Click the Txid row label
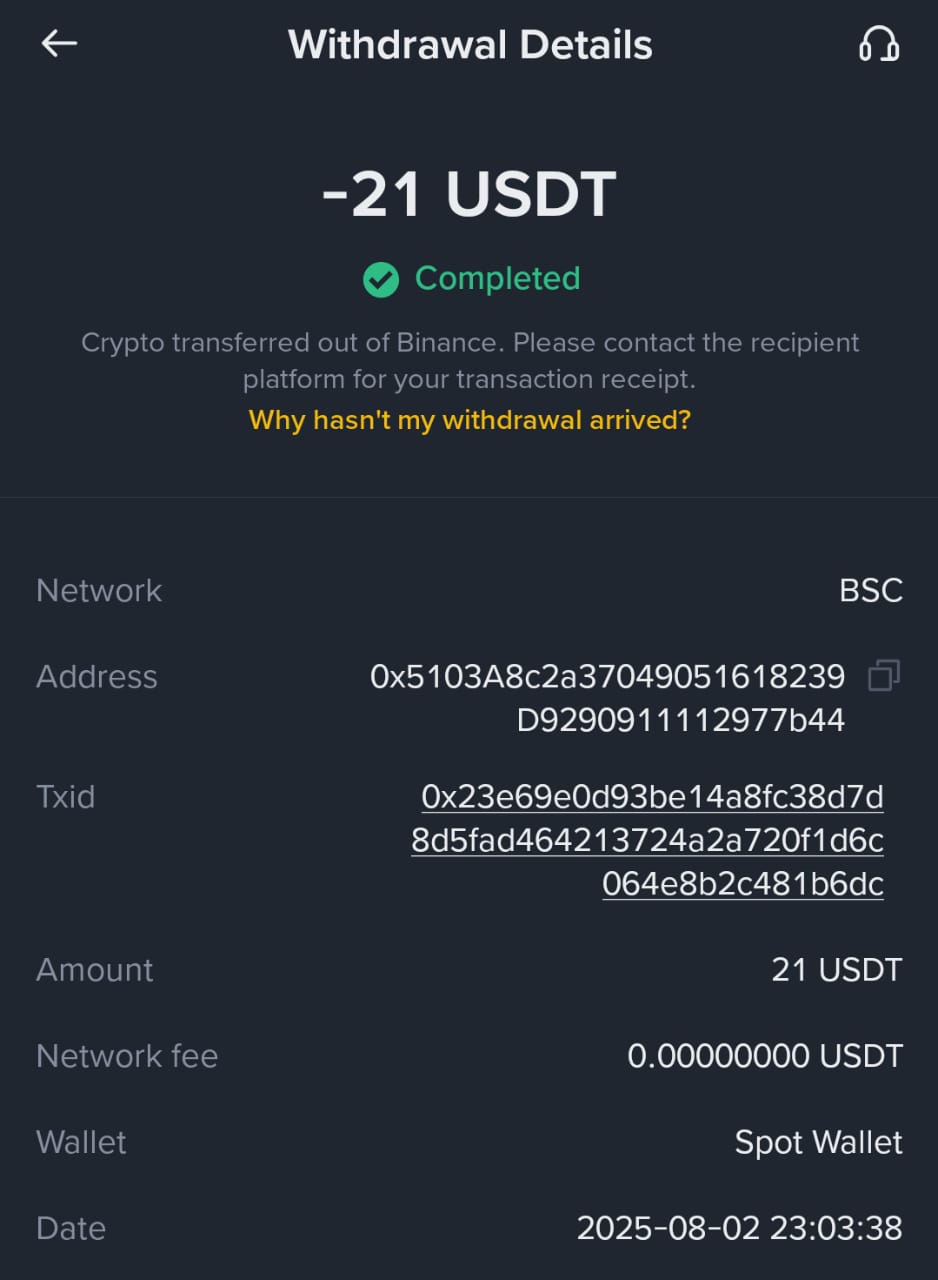Viewport: 938px width, 1280px height. [x=65, y=796]
